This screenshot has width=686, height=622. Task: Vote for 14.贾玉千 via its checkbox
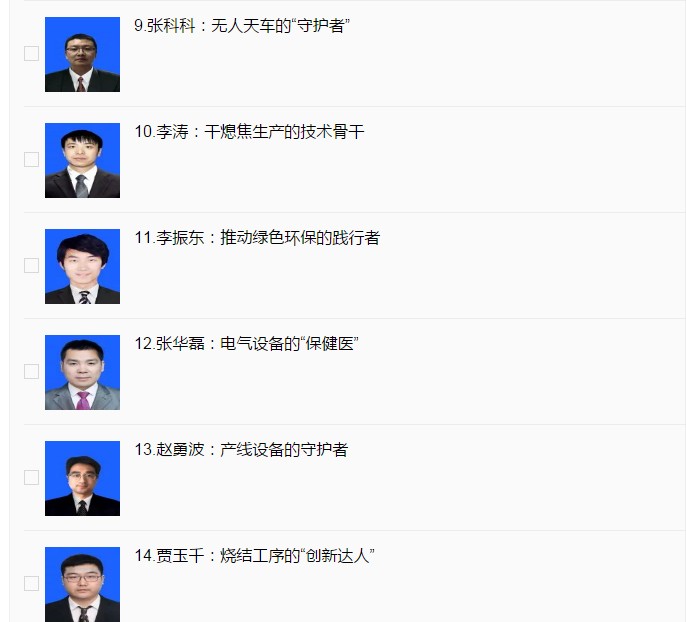pos(31,584)
